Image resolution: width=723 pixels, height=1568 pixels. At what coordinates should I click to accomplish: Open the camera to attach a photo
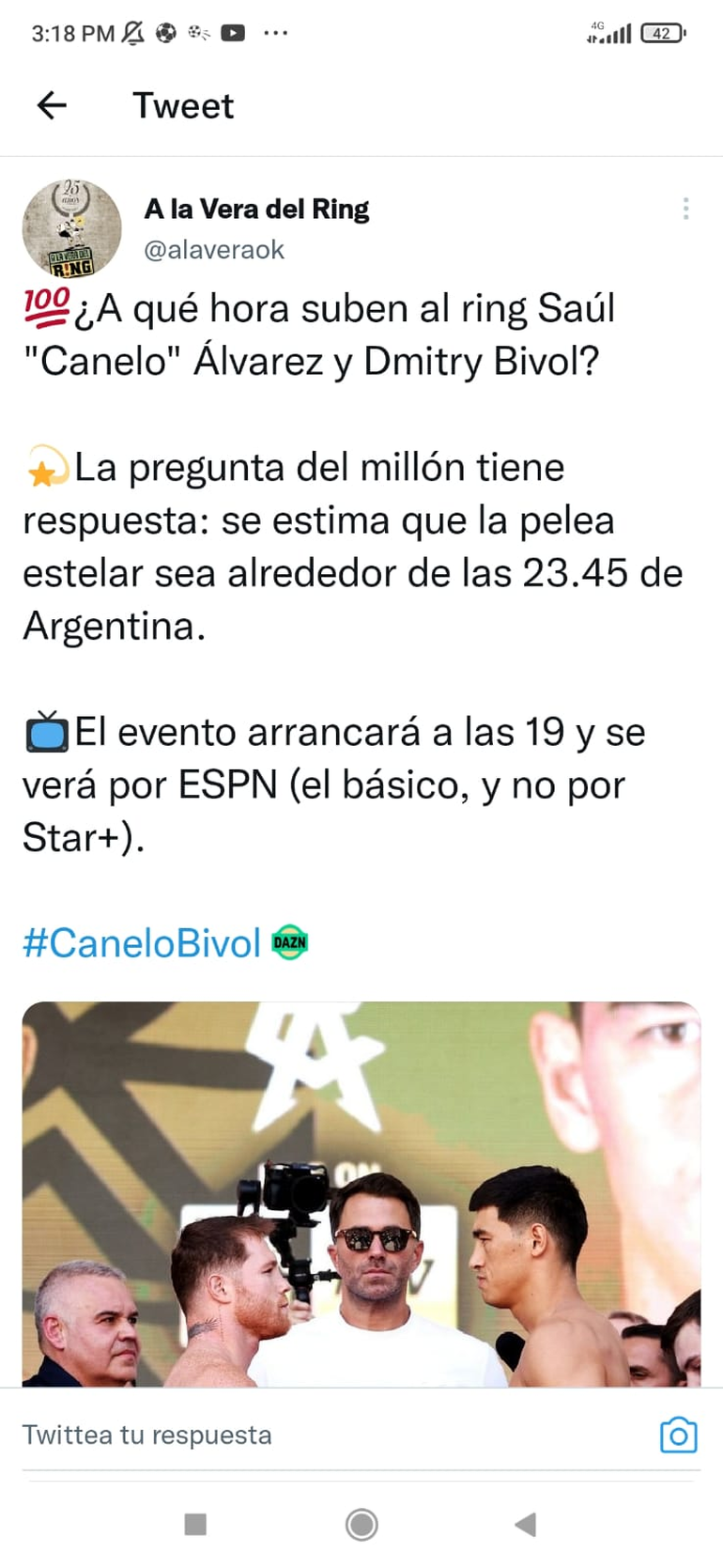[x=678, y=1435]
